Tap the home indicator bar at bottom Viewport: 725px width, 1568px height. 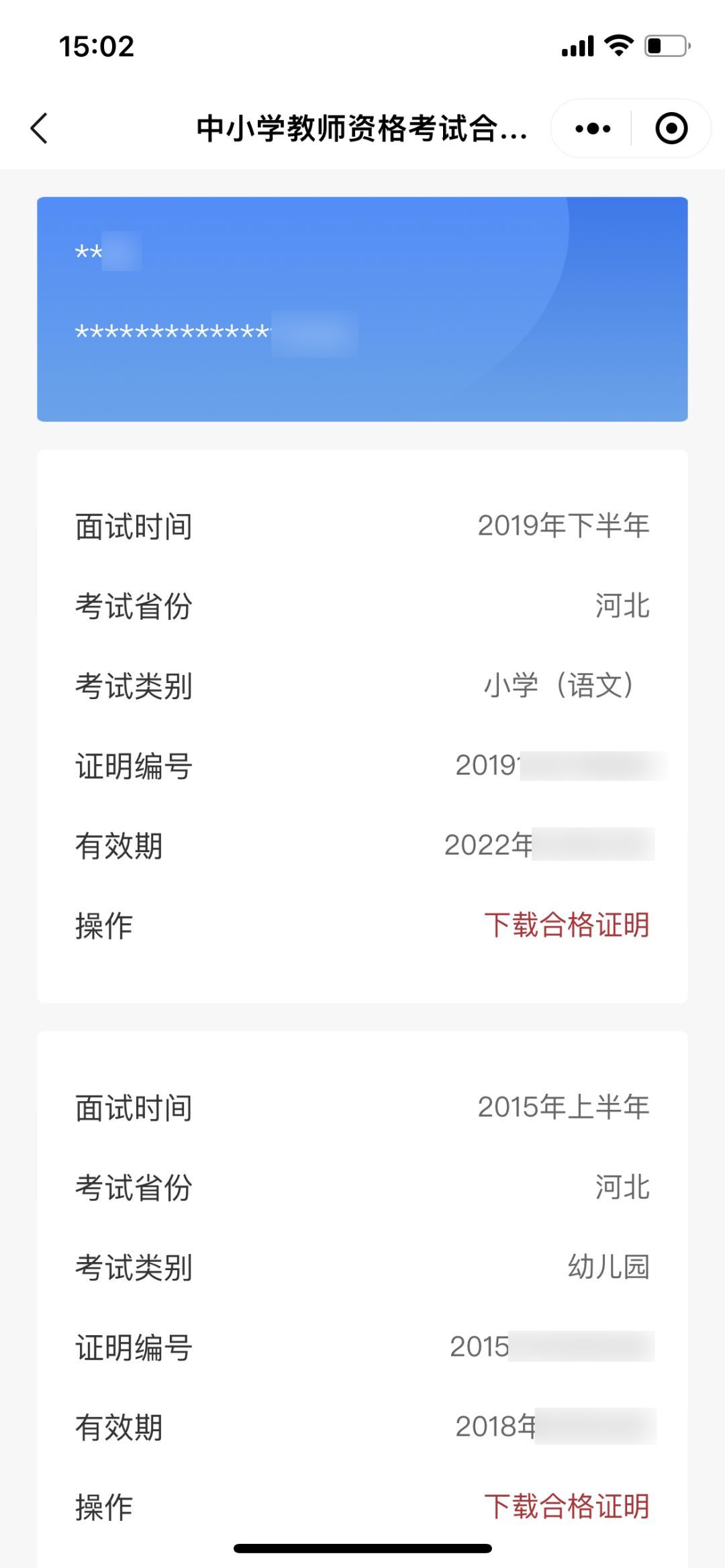(x=362, y=1547)
